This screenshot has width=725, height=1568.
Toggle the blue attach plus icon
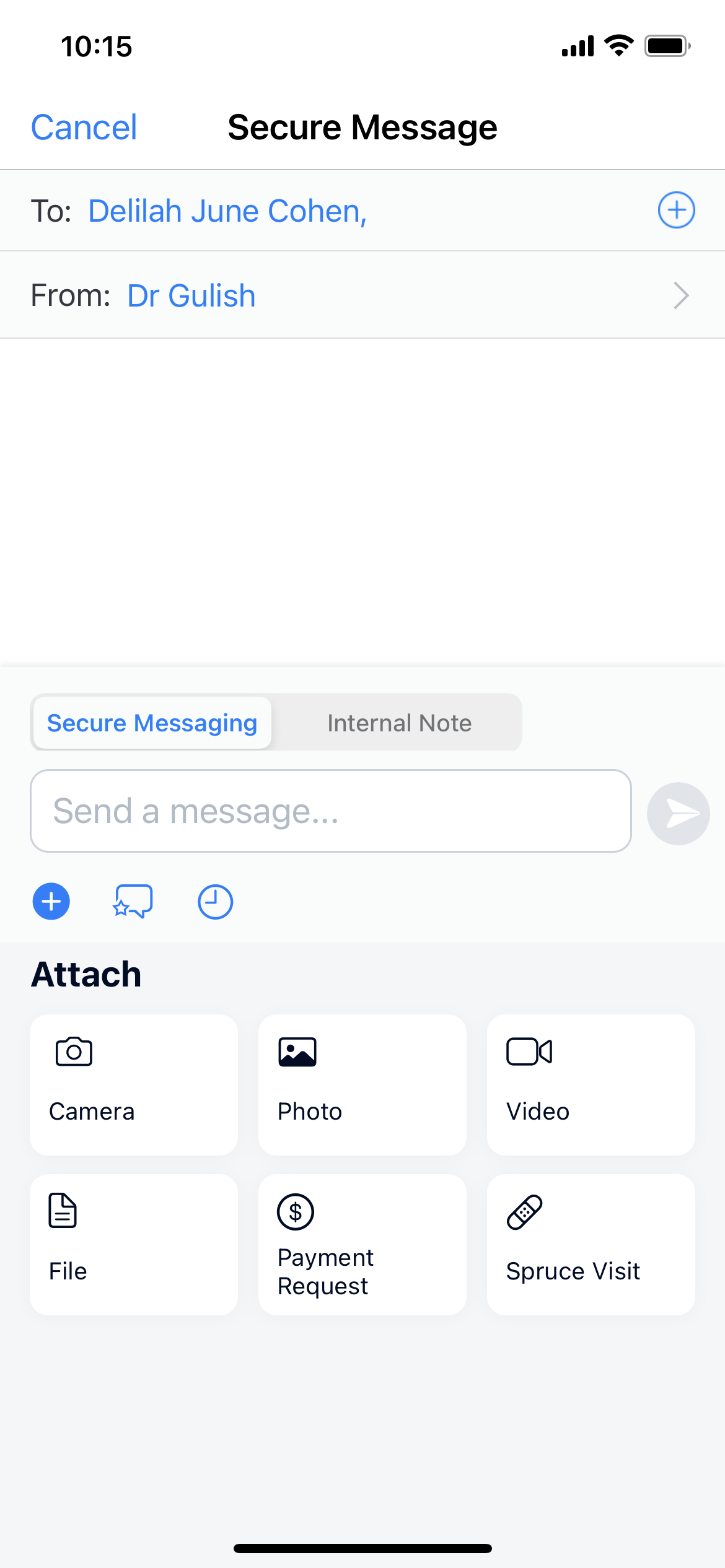(51, 902)
